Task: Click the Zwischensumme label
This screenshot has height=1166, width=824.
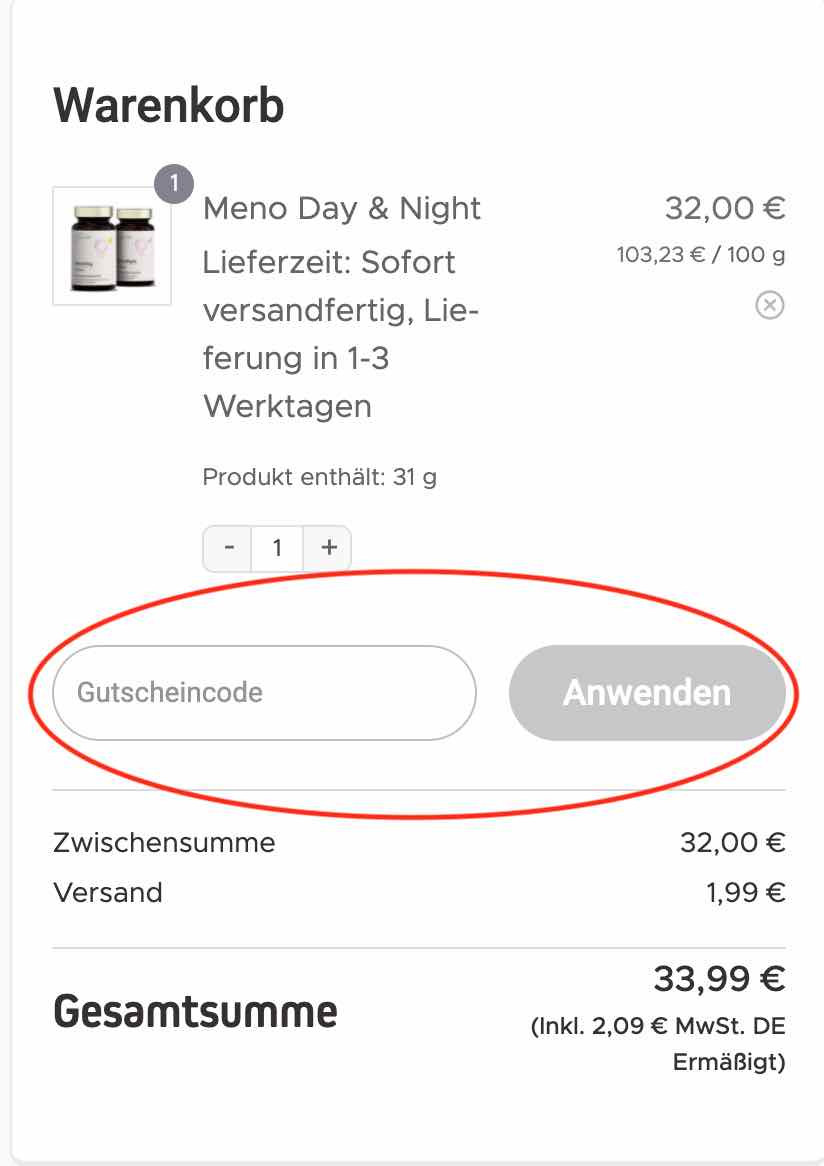Action: [164, 842]
